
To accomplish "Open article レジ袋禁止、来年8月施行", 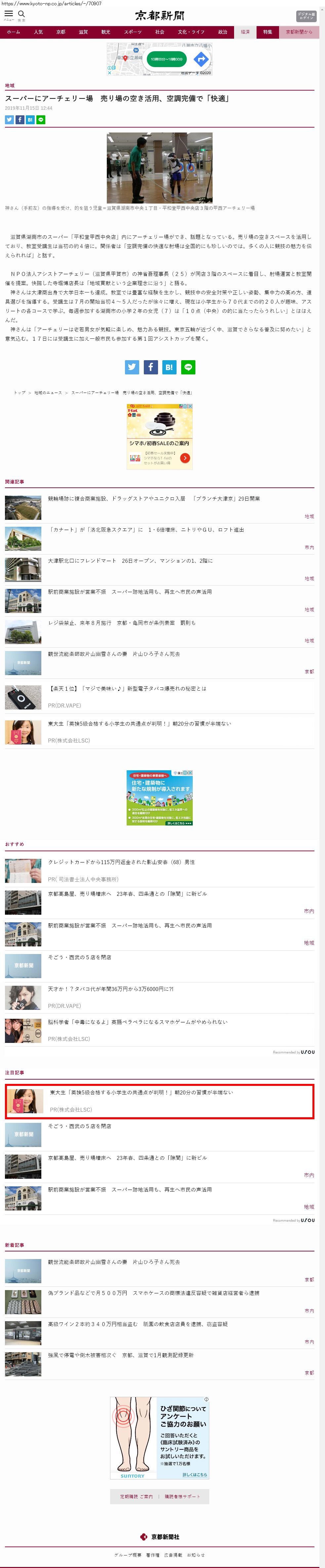I will 122,623.
